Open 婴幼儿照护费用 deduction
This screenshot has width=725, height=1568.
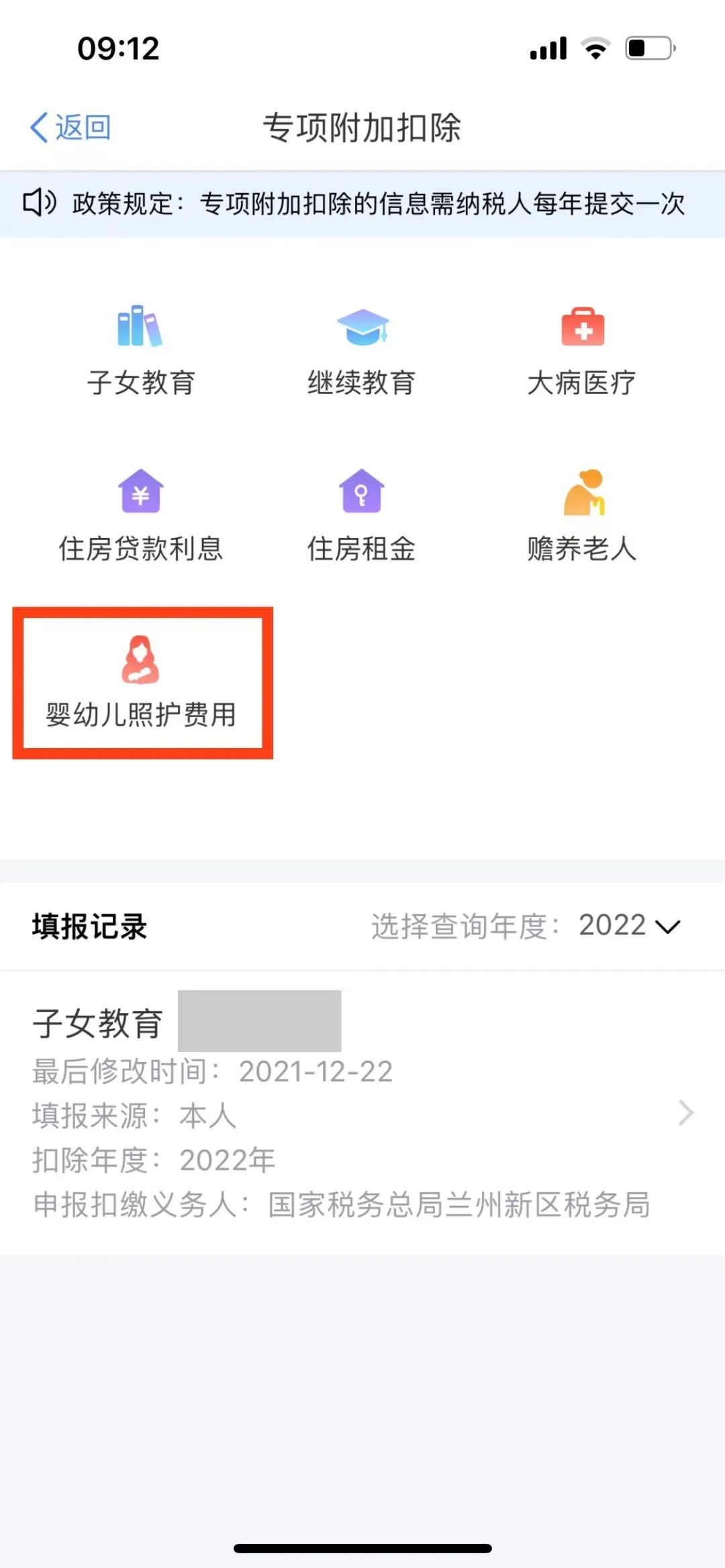pyautogui.click(x=142, y=682)
